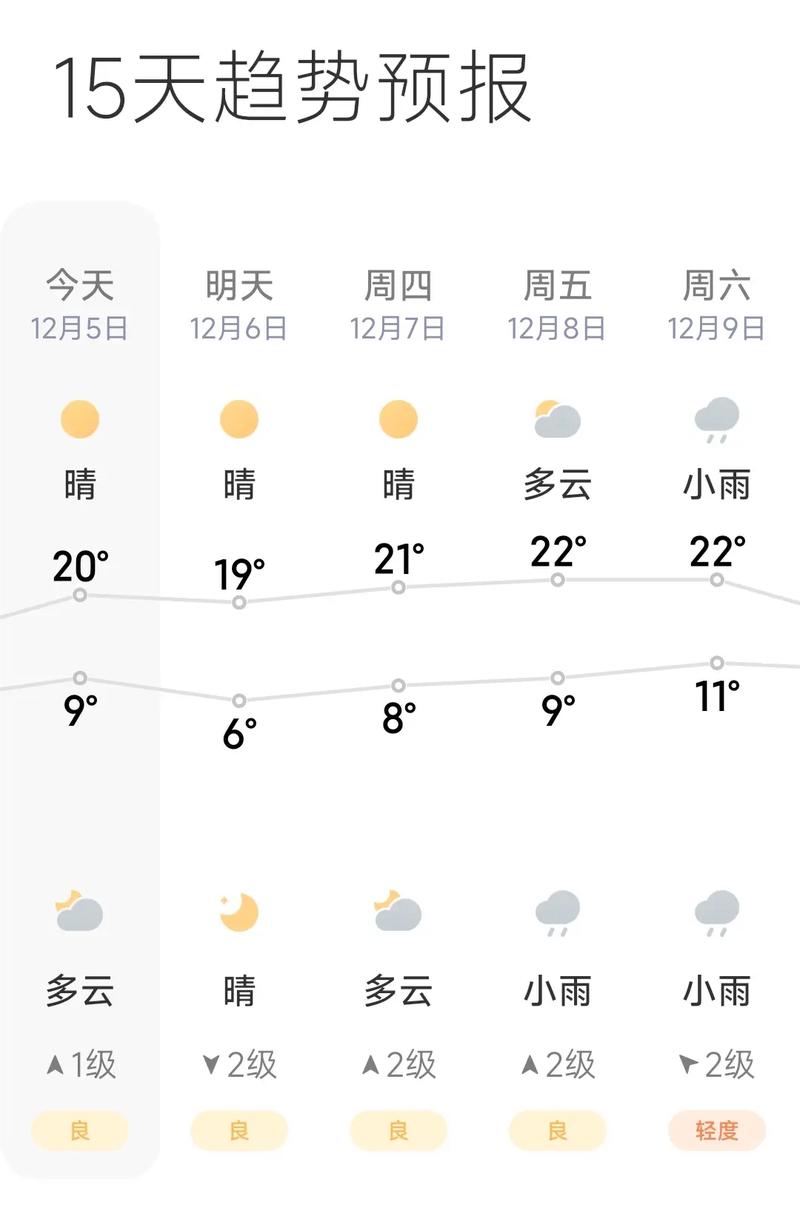Click today's night 多云 cloud-moon icon
This screenshot has width=800, height=1225.
(x=79, y=910)
